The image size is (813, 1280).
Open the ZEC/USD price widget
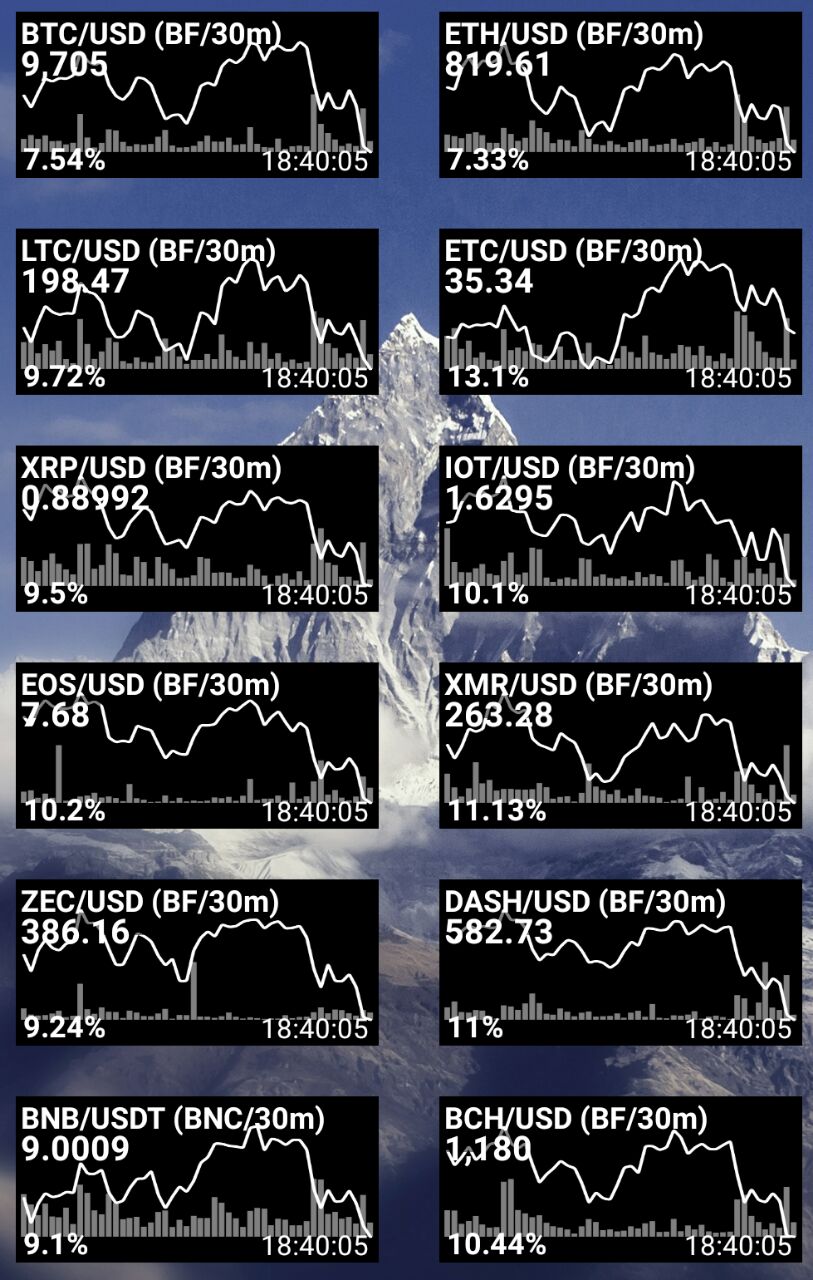click(x=197, y=962)
